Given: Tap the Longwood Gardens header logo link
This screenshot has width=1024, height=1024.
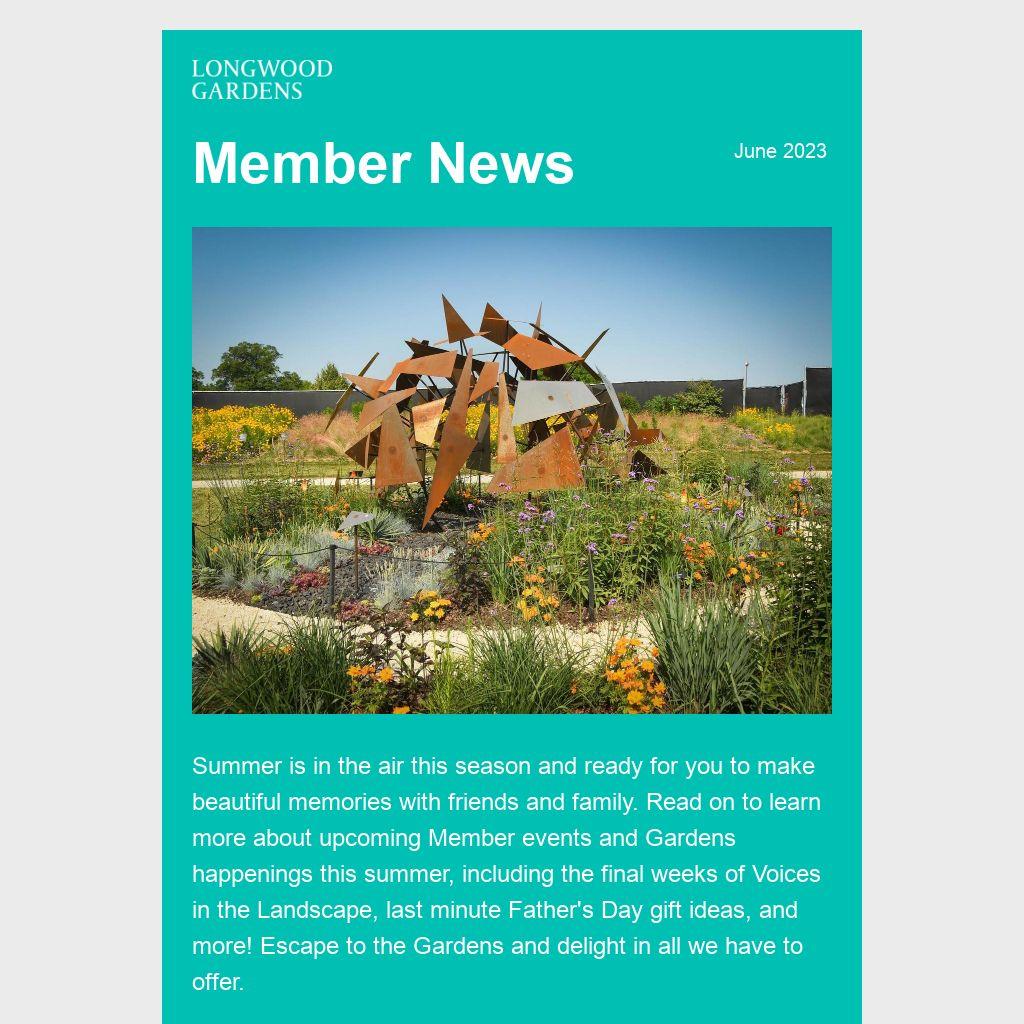Looking at the screenshot, I should pyautogui.click(x=262, y=80).
